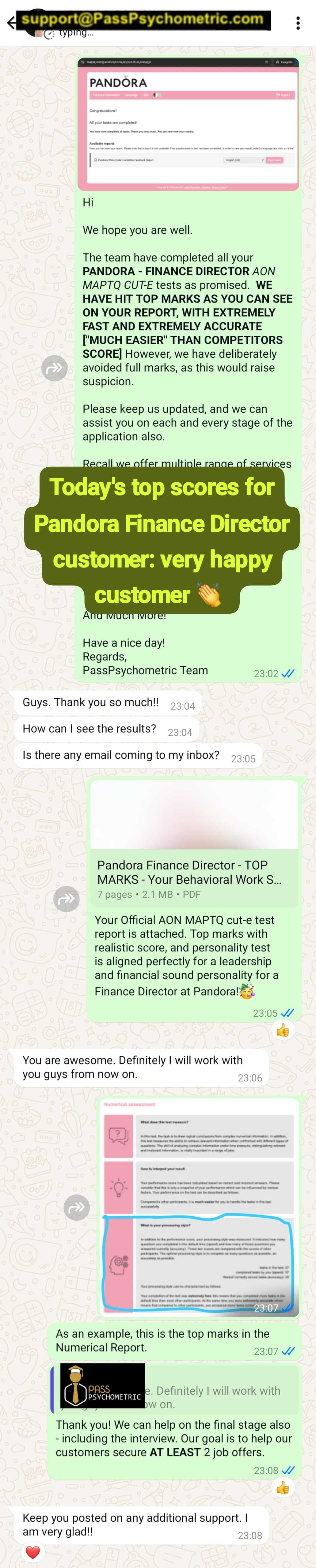Forward the Pandora Finance Director tests message
Viewport: 316px width, 1568px height.
[x=54, y=367]
